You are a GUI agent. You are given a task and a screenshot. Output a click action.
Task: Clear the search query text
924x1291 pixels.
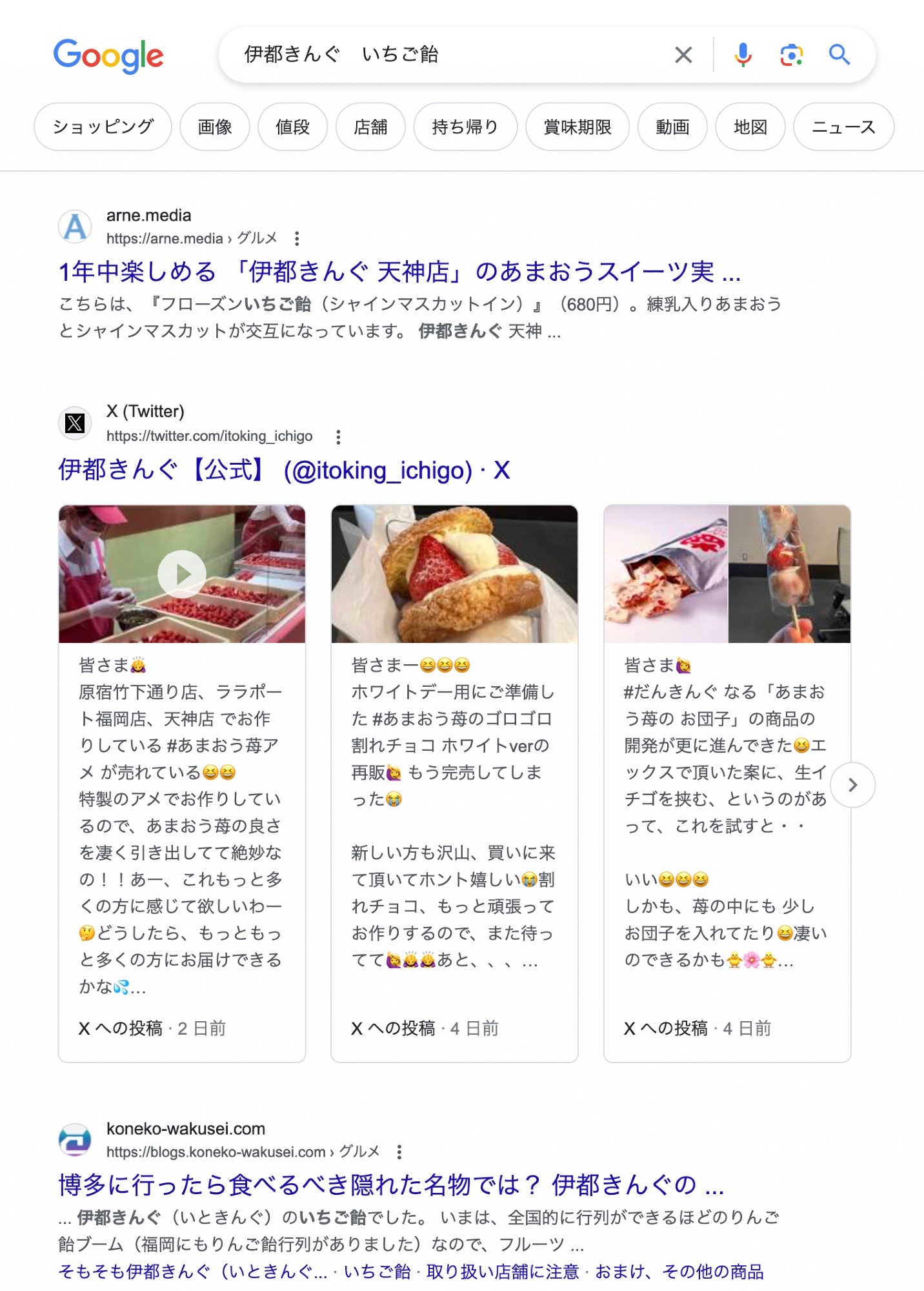[x=683, y=55]
